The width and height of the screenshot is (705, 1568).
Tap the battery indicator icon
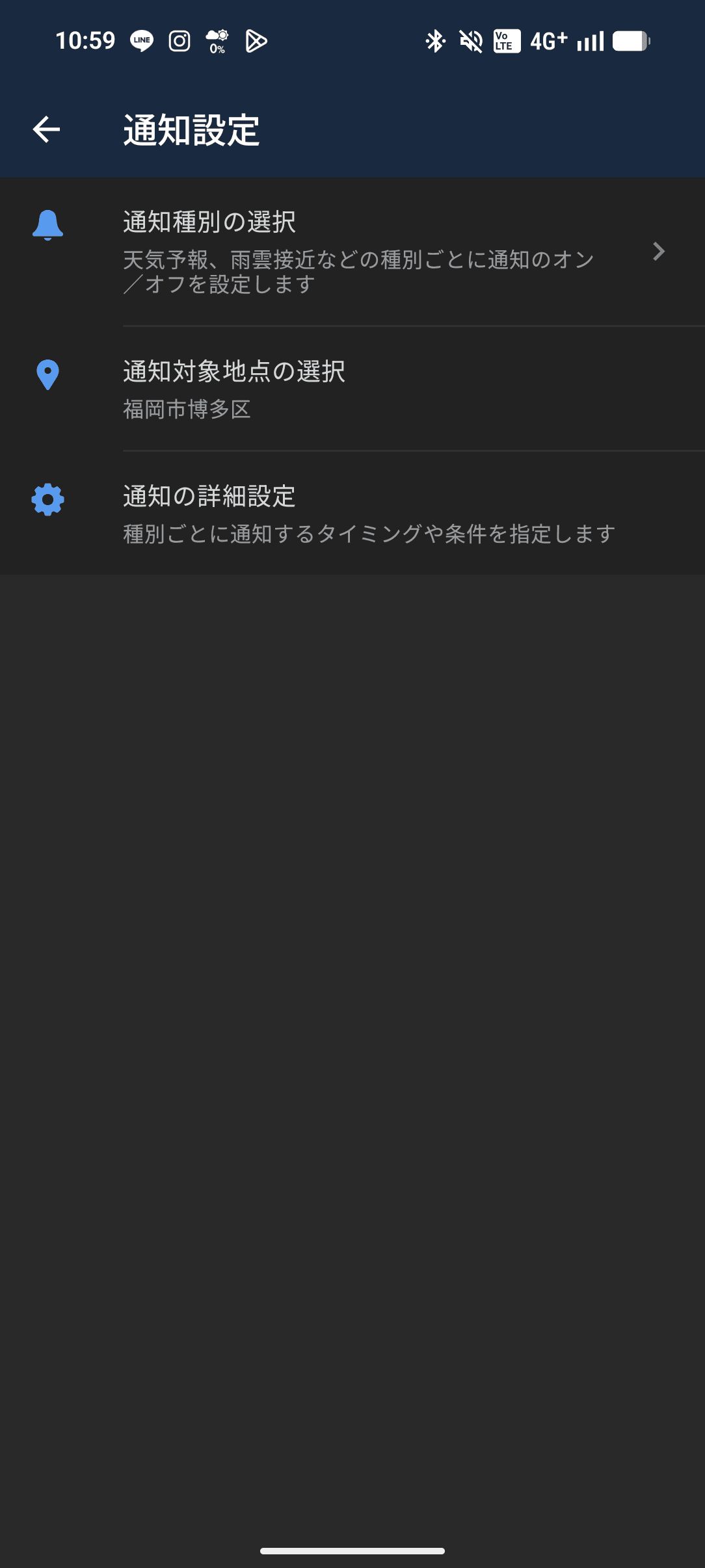[630, 41]
